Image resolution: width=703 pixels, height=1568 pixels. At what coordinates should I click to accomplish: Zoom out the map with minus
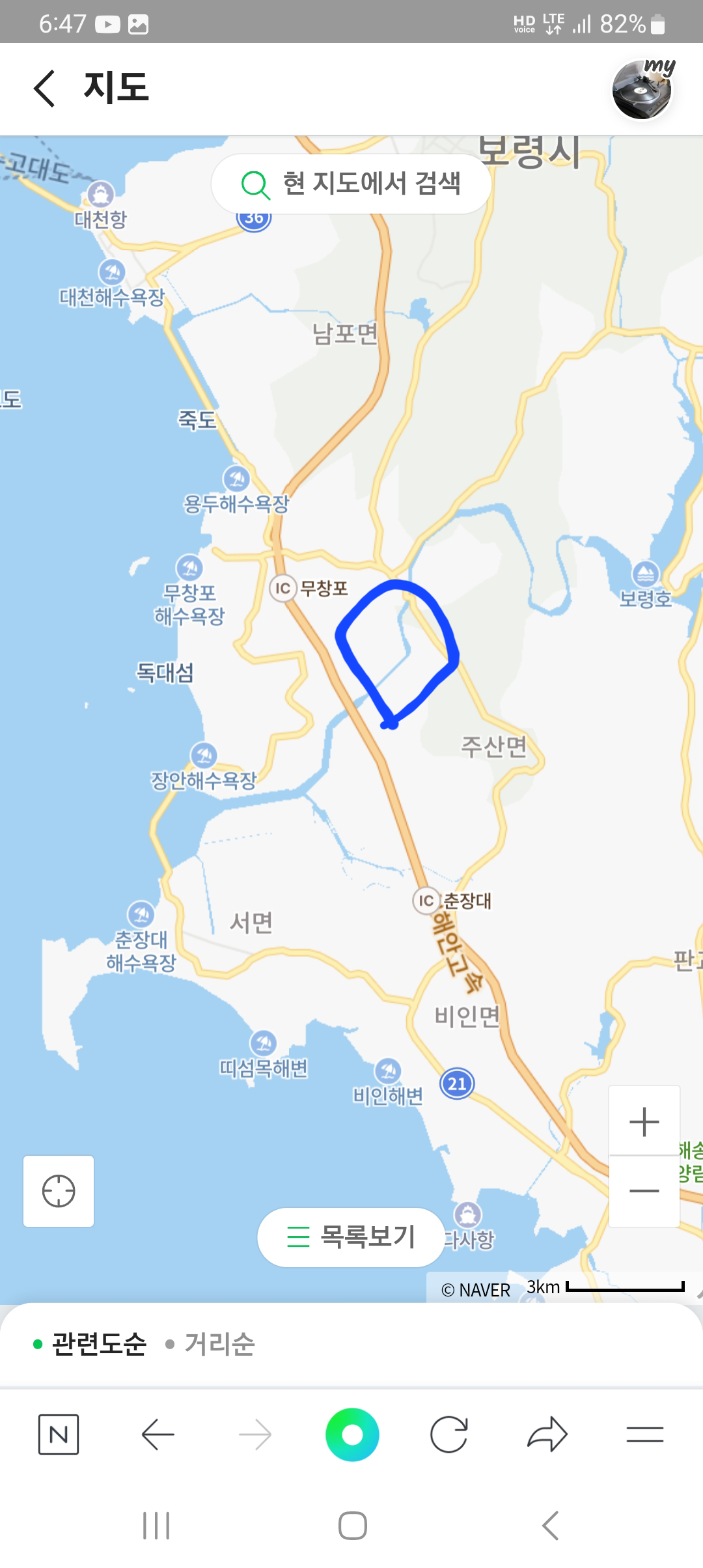pyautogui.click(x=644, y=1192)
